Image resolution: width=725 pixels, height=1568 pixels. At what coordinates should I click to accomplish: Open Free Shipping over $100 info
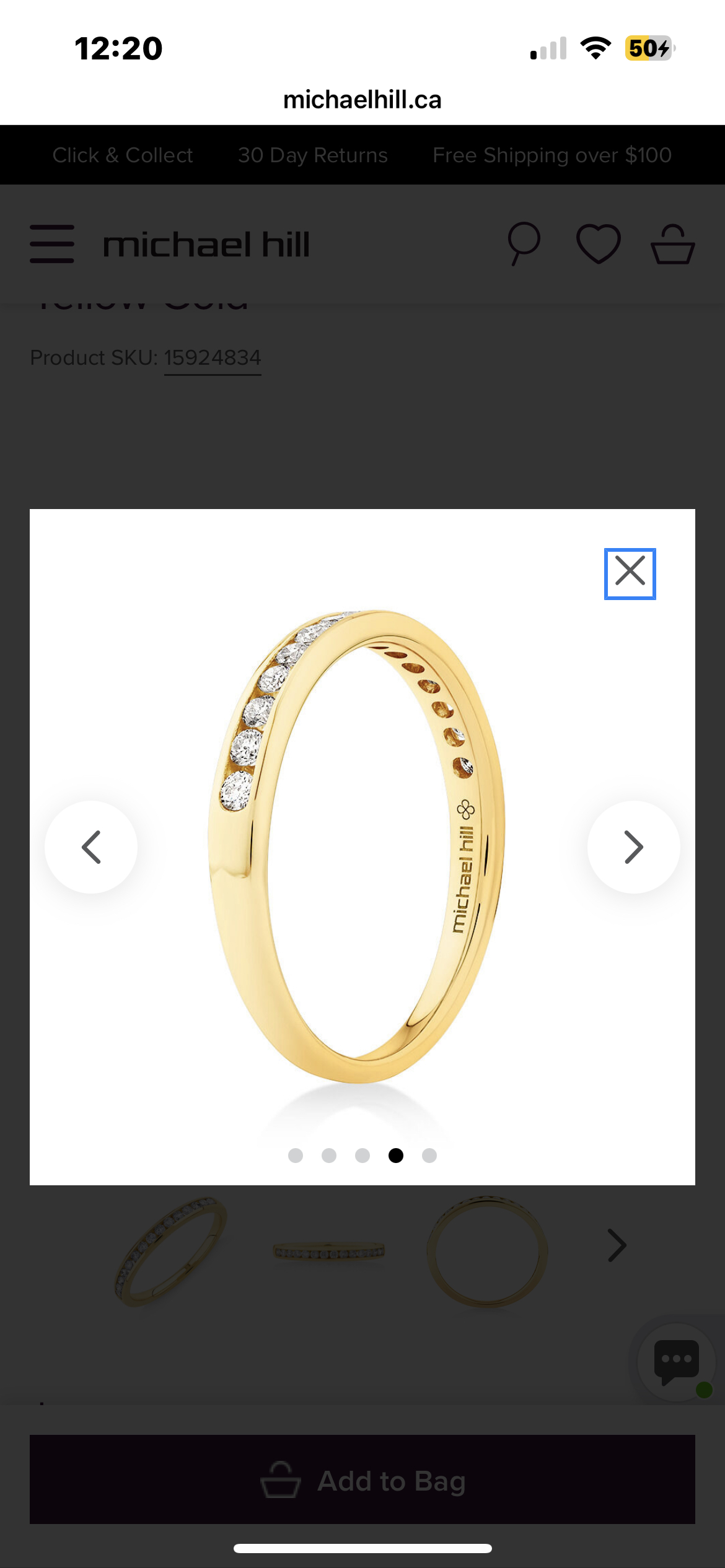(x=552, y=155)
